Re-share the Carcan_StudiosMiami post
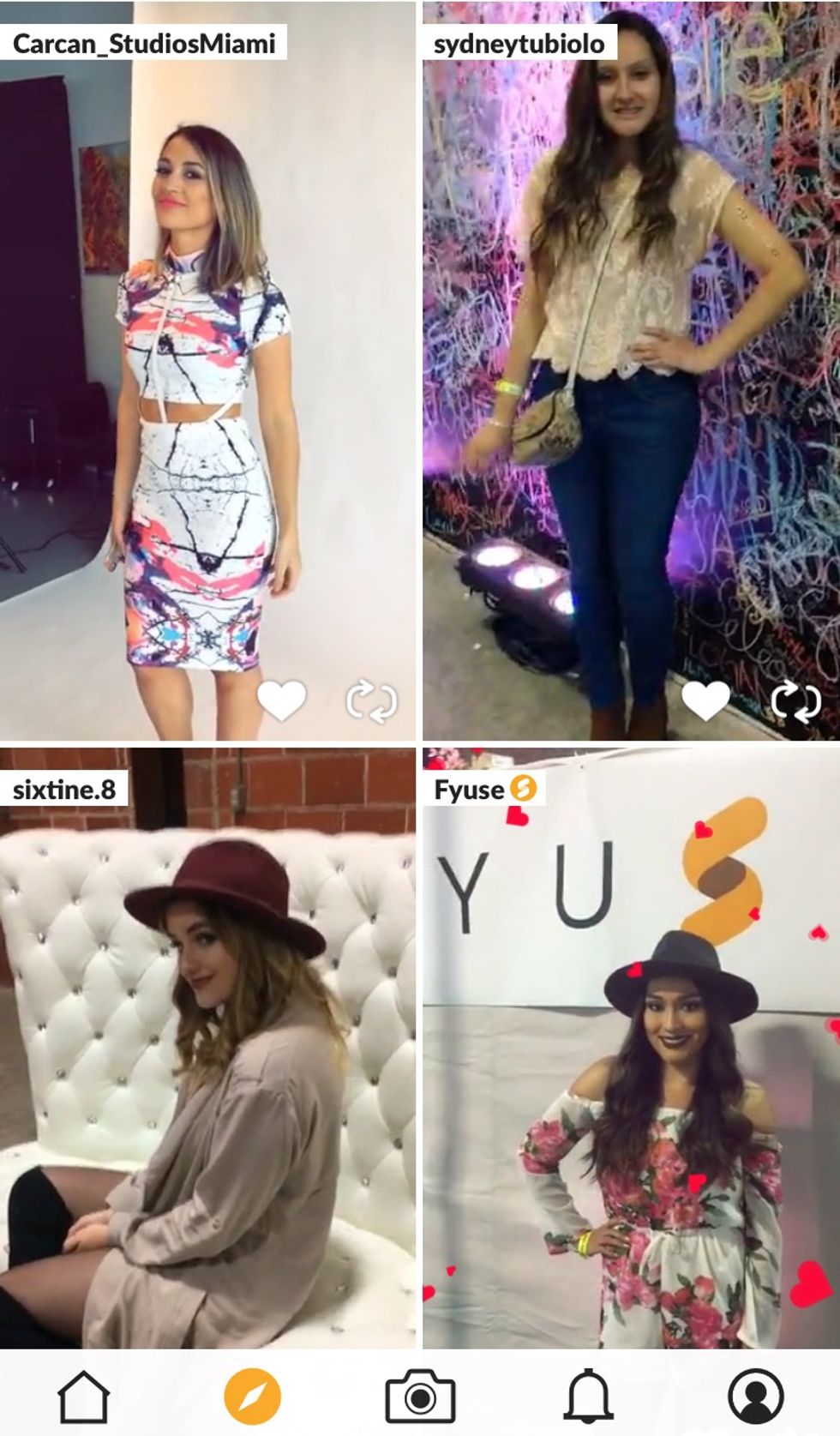This screenshot has width=840, height=1436. 371,702
